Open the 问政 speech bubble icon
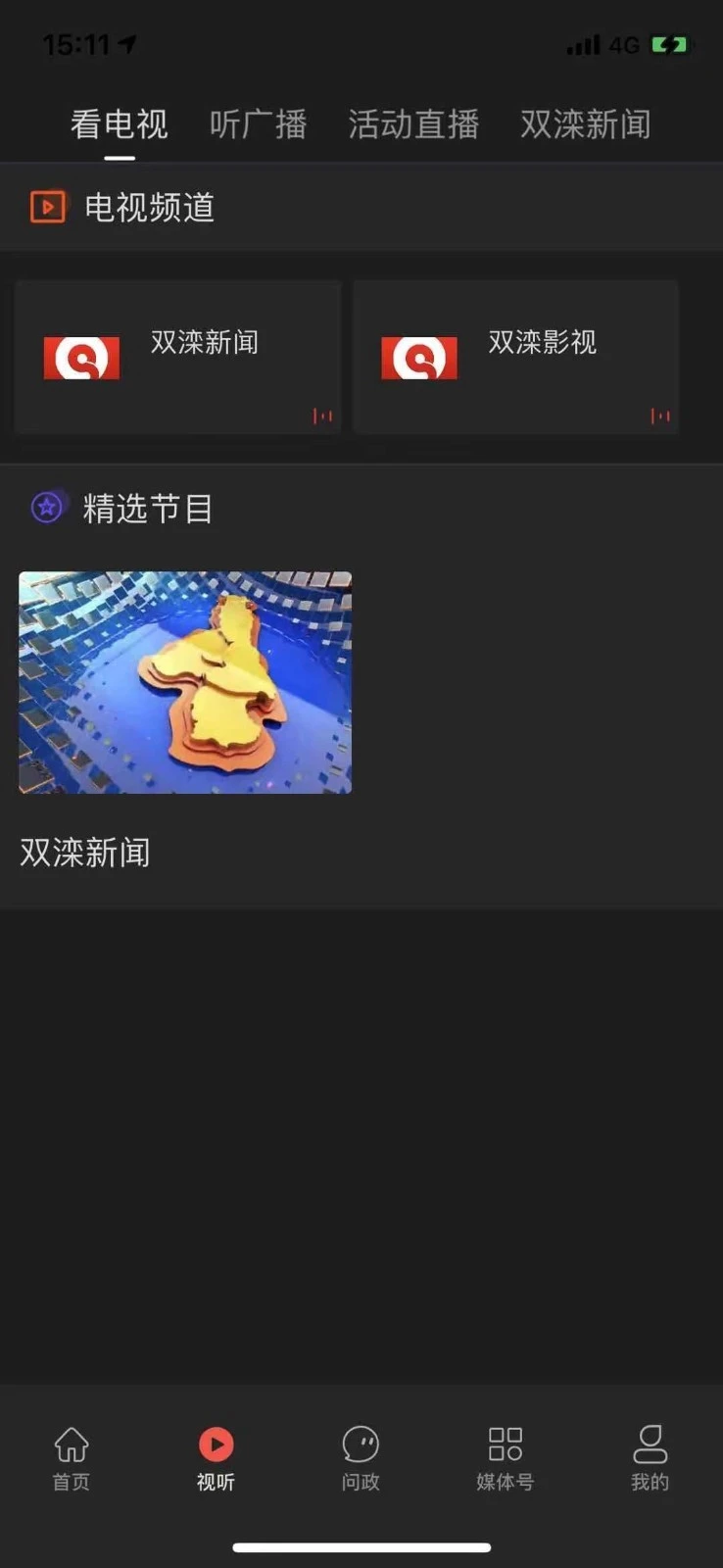 360,1445
